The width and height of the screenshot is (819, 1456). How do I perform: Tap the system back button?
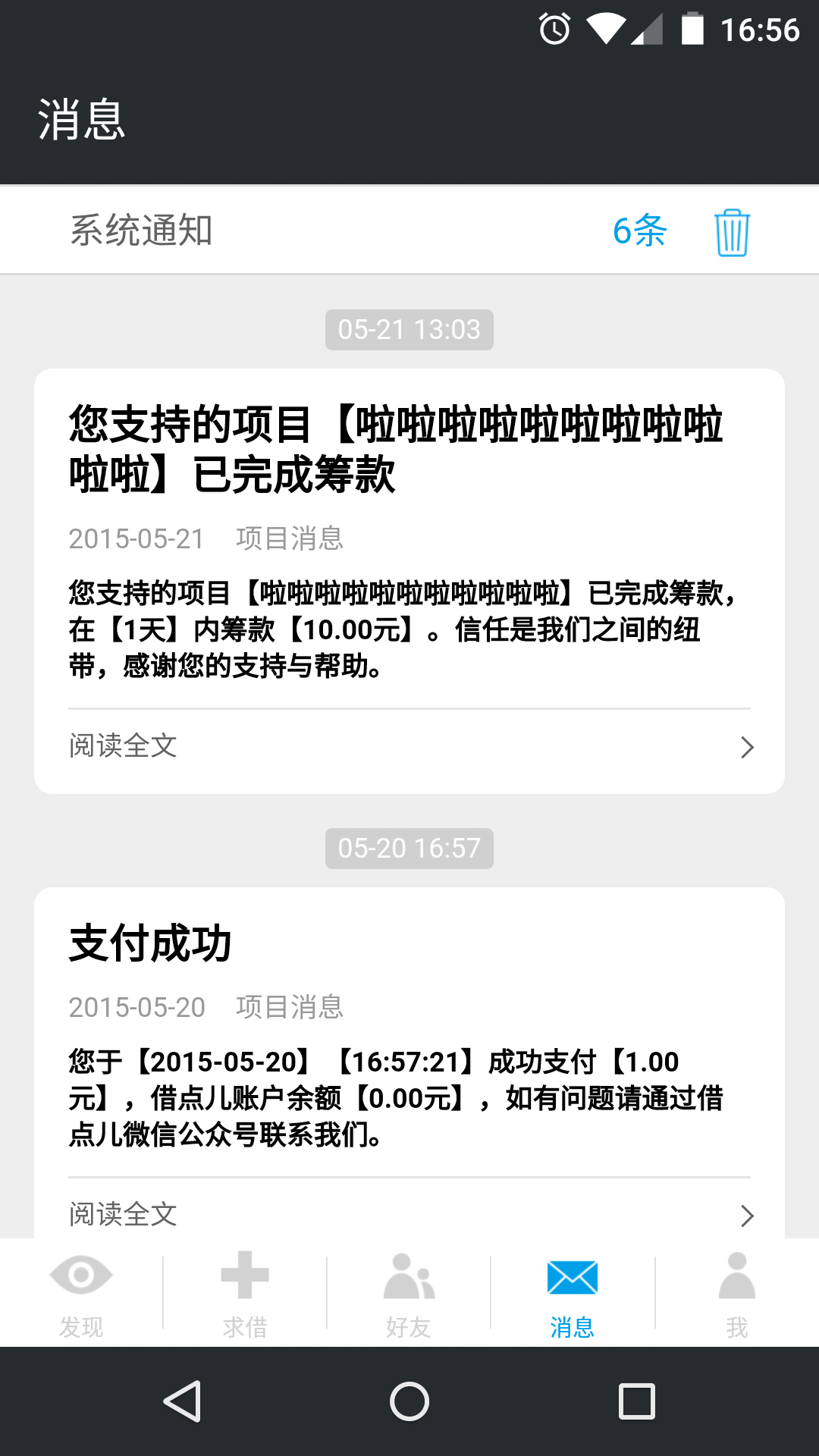tap(183, 1401)
